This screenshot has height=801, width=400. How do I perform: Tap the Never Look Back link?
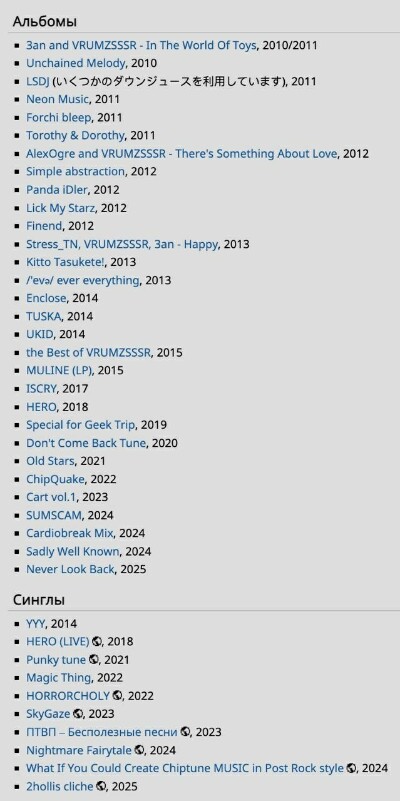click(x=70, y=569)
